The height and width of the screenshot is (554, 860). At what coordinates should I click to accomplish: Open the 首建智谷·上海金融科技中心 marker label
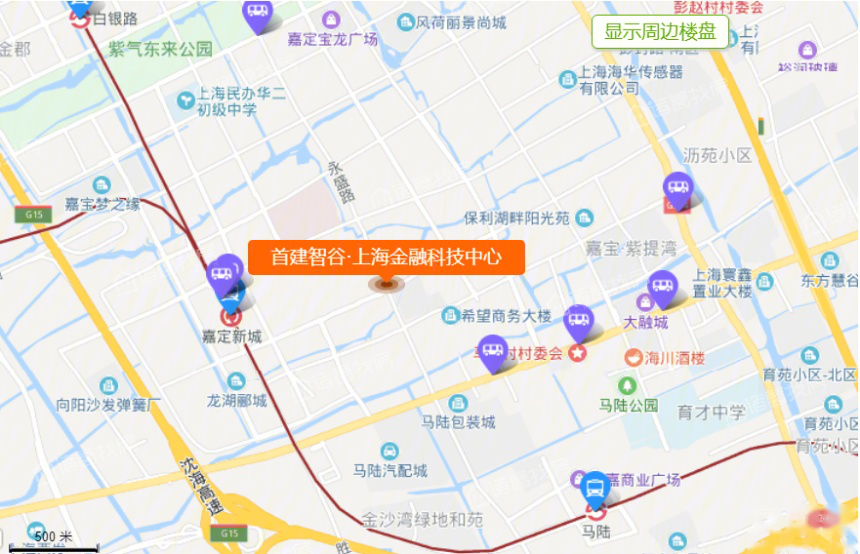pyautogui.click(x=386, y=257)
